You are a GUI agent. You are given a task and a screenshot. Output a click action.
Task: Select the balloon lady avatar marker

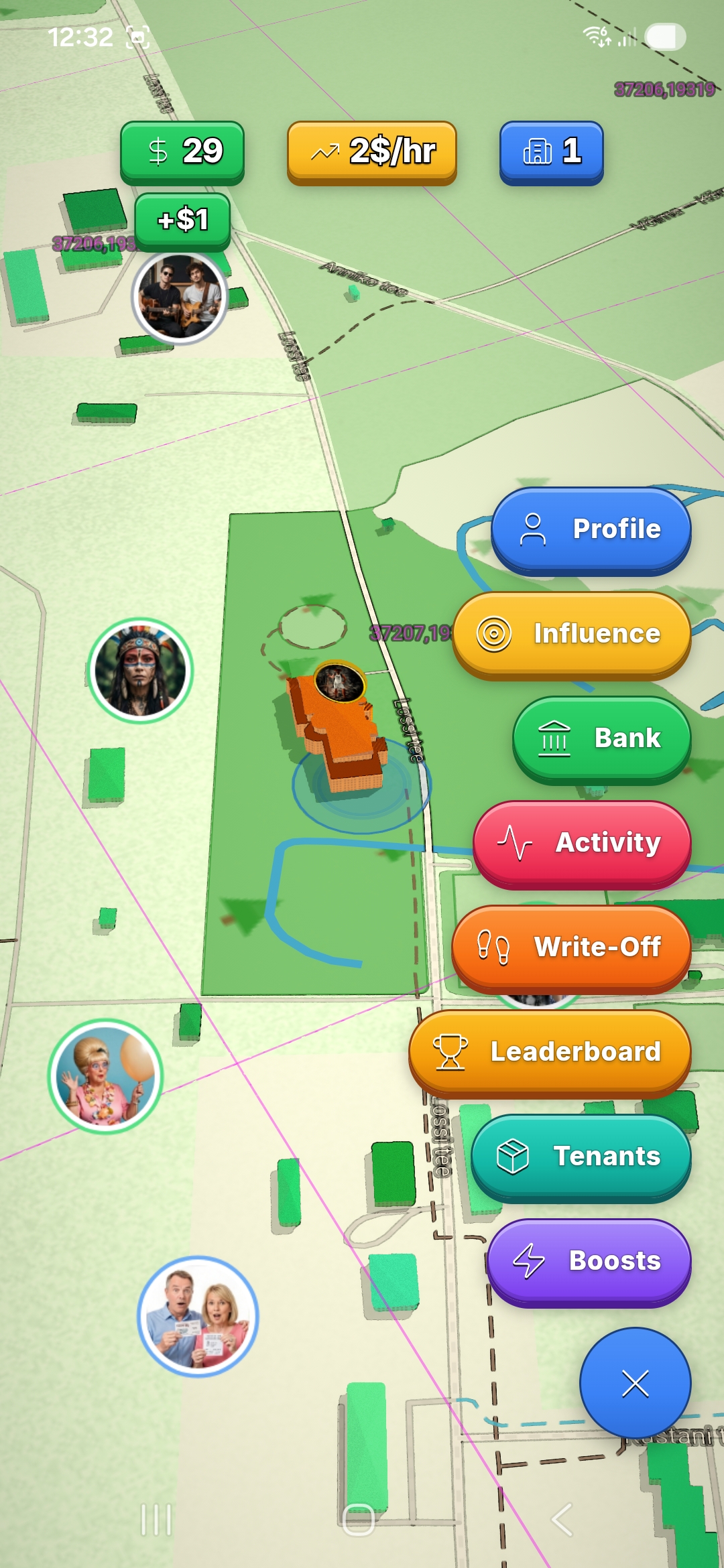tap(105, 1075)
